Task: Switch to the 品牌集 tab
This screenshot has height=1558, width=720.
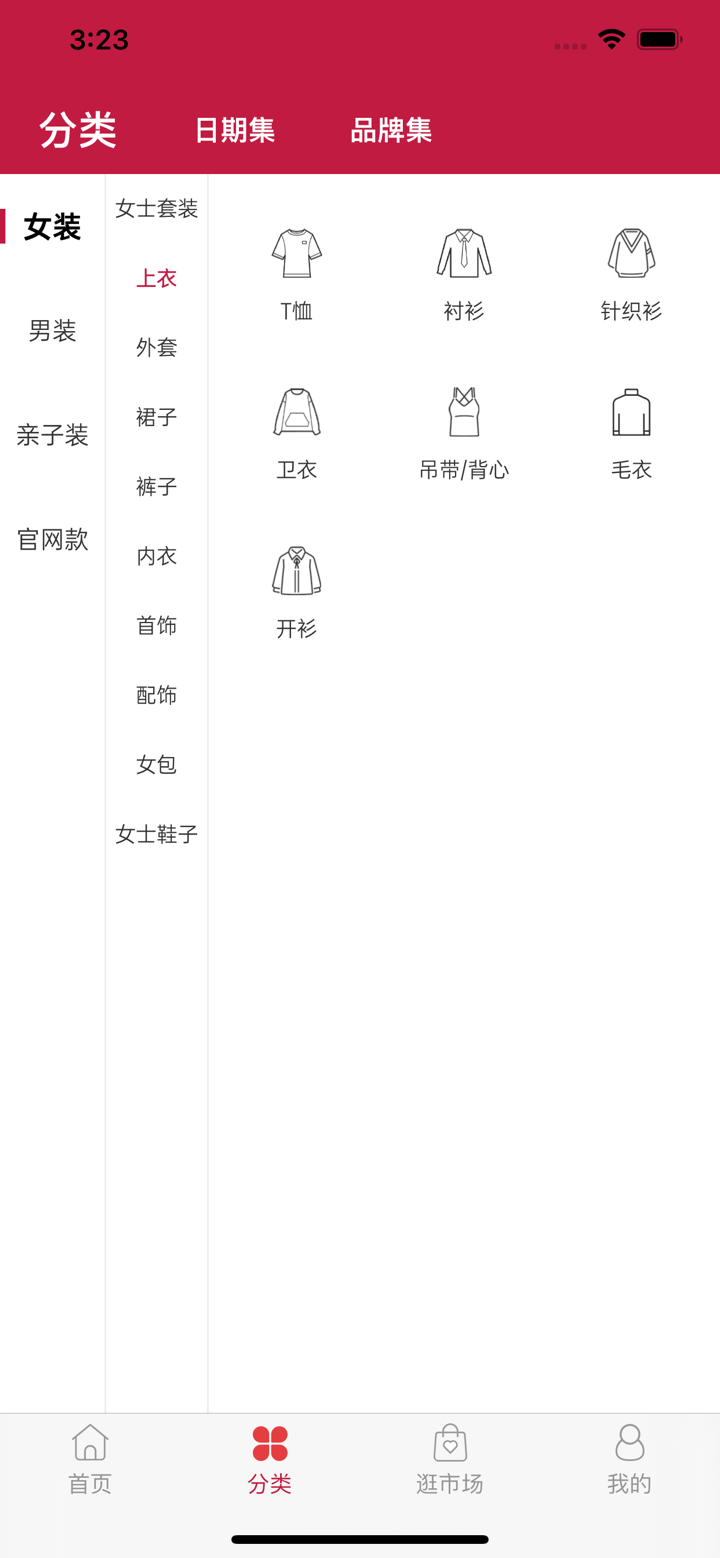Action: coord(391,131)
